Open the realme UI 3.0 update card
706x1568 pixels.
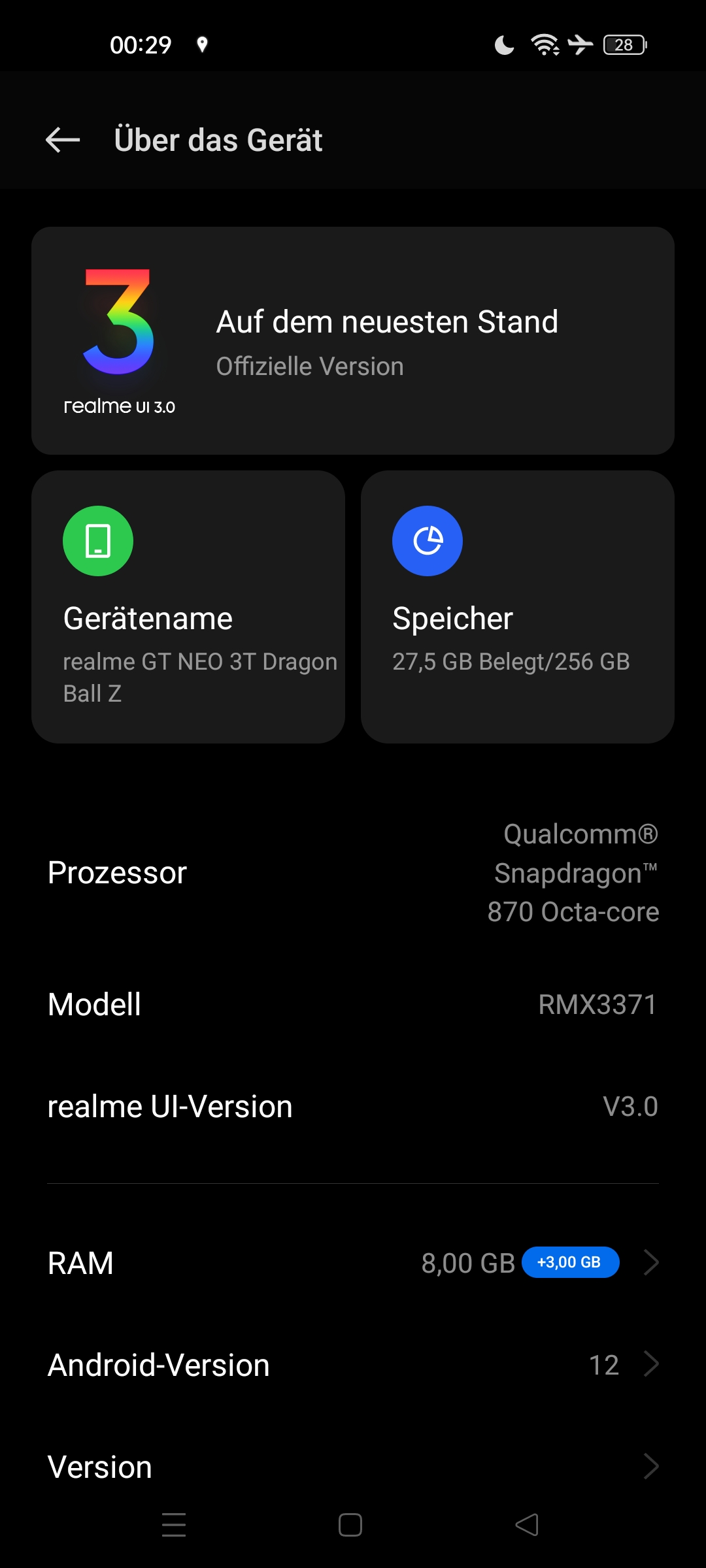tap(353, 340)
